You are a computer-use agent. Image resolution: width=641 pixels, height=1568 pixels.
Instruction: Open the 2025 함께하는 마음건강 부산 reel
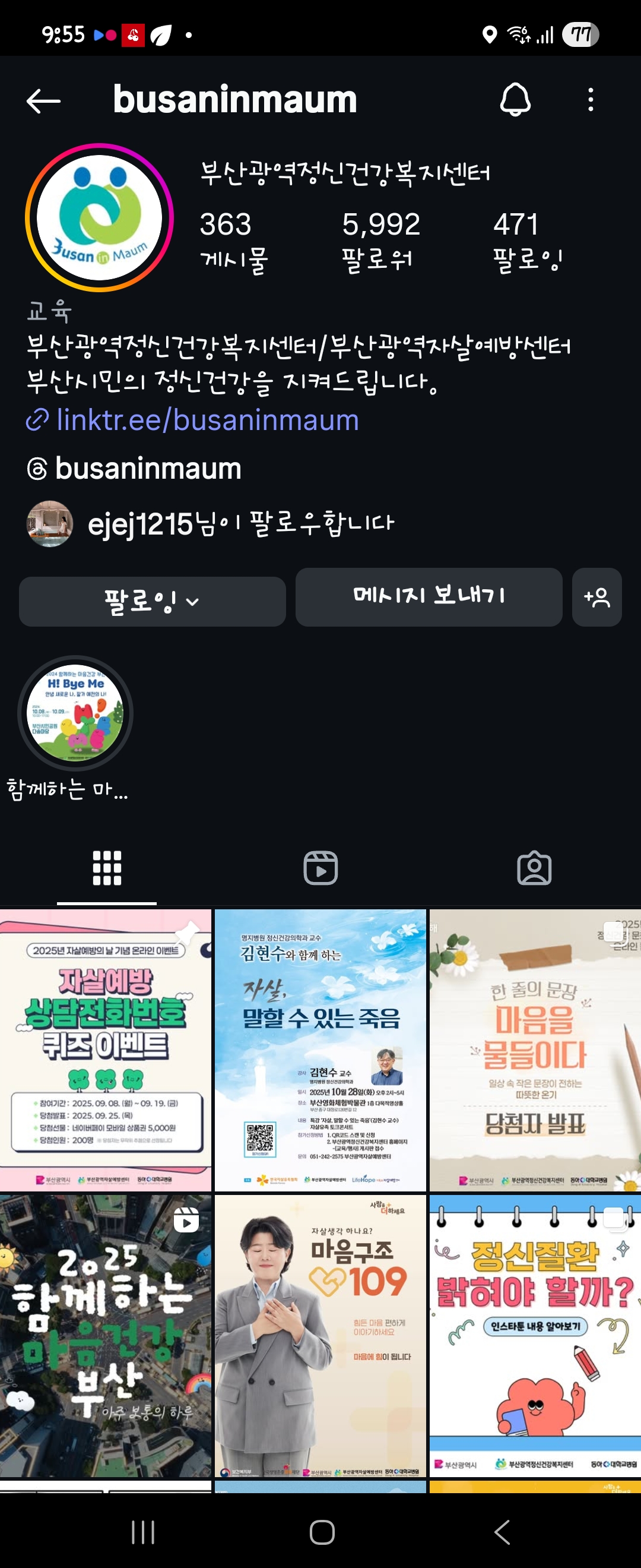(x=105, y=1336)
